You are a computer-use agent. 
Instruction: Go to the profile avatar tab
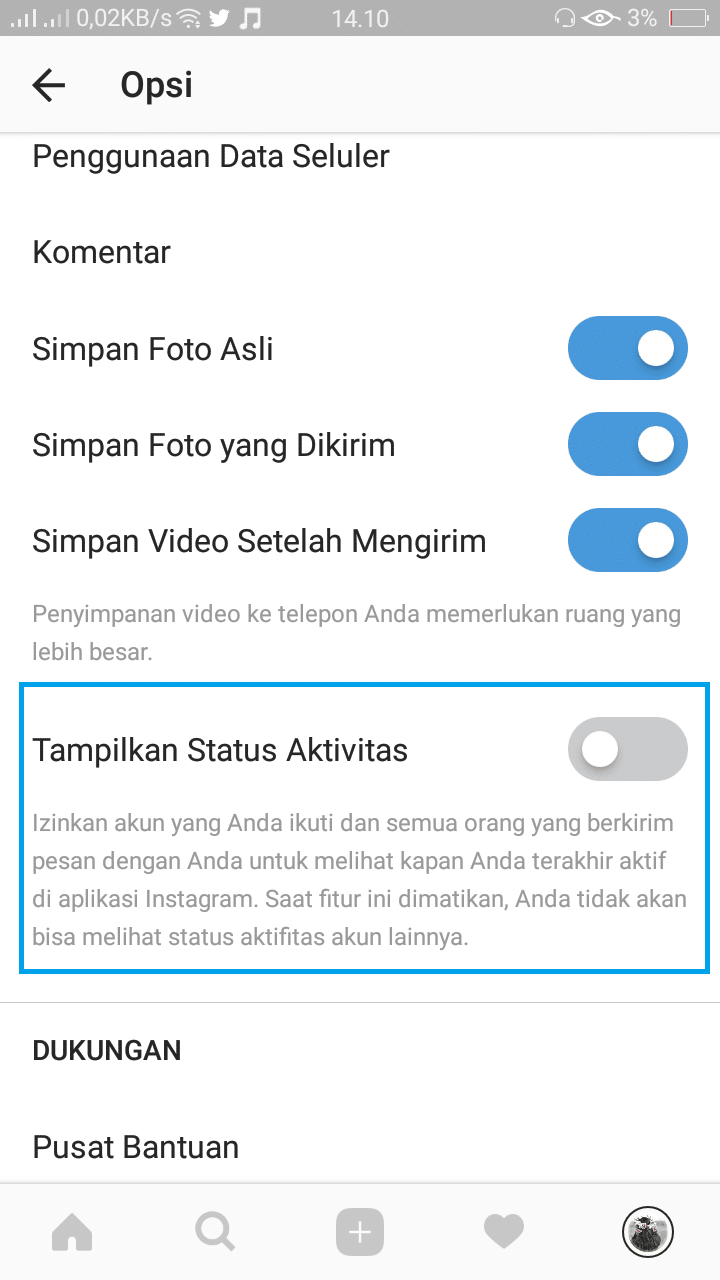(647, 1231)
